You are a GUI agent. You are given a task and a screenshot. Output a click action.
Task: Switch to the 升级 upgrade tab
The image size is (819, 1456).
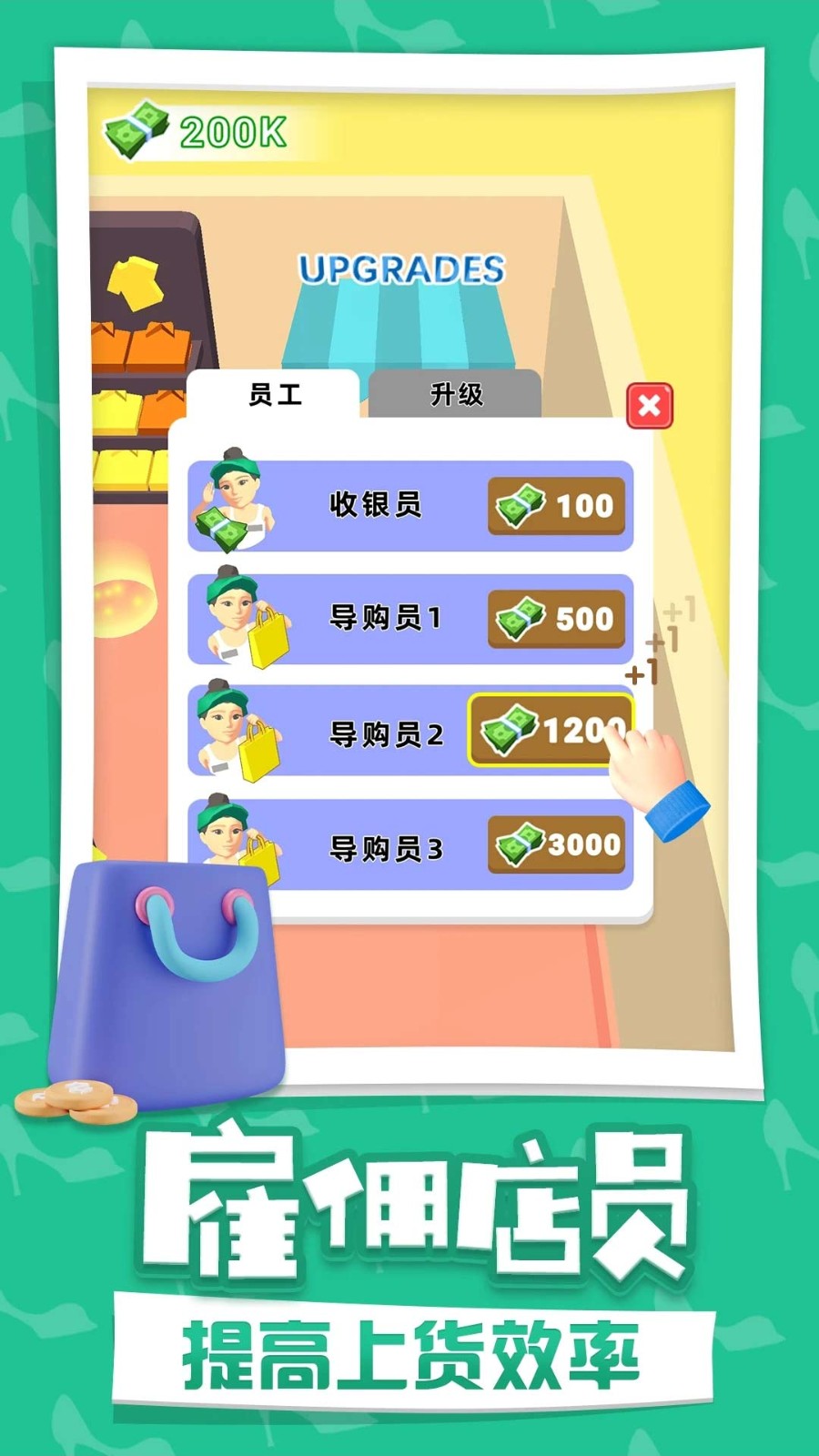click(457, 395)
